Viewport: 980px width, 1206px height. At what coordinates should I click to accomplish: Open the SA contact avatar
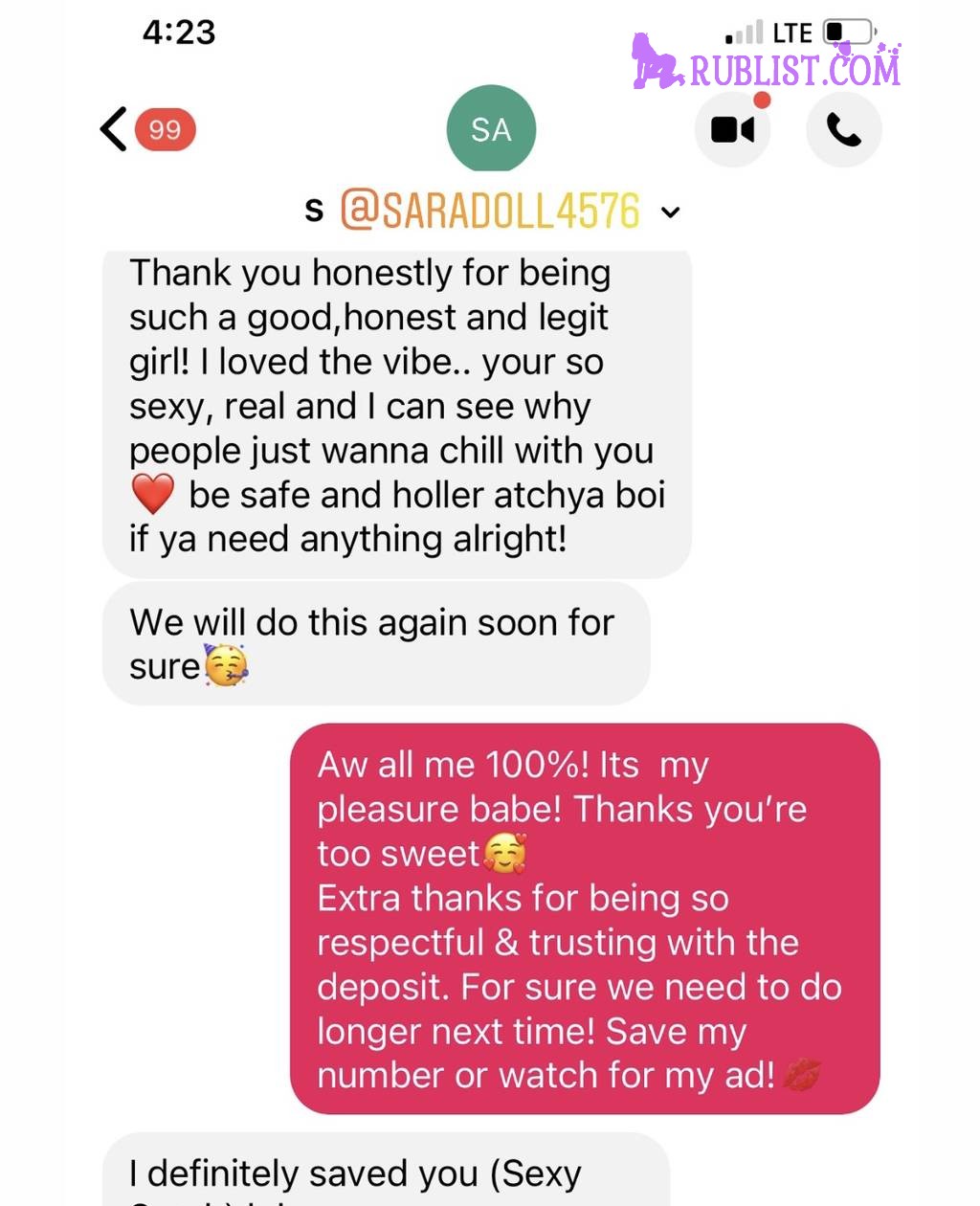point(491,130)
